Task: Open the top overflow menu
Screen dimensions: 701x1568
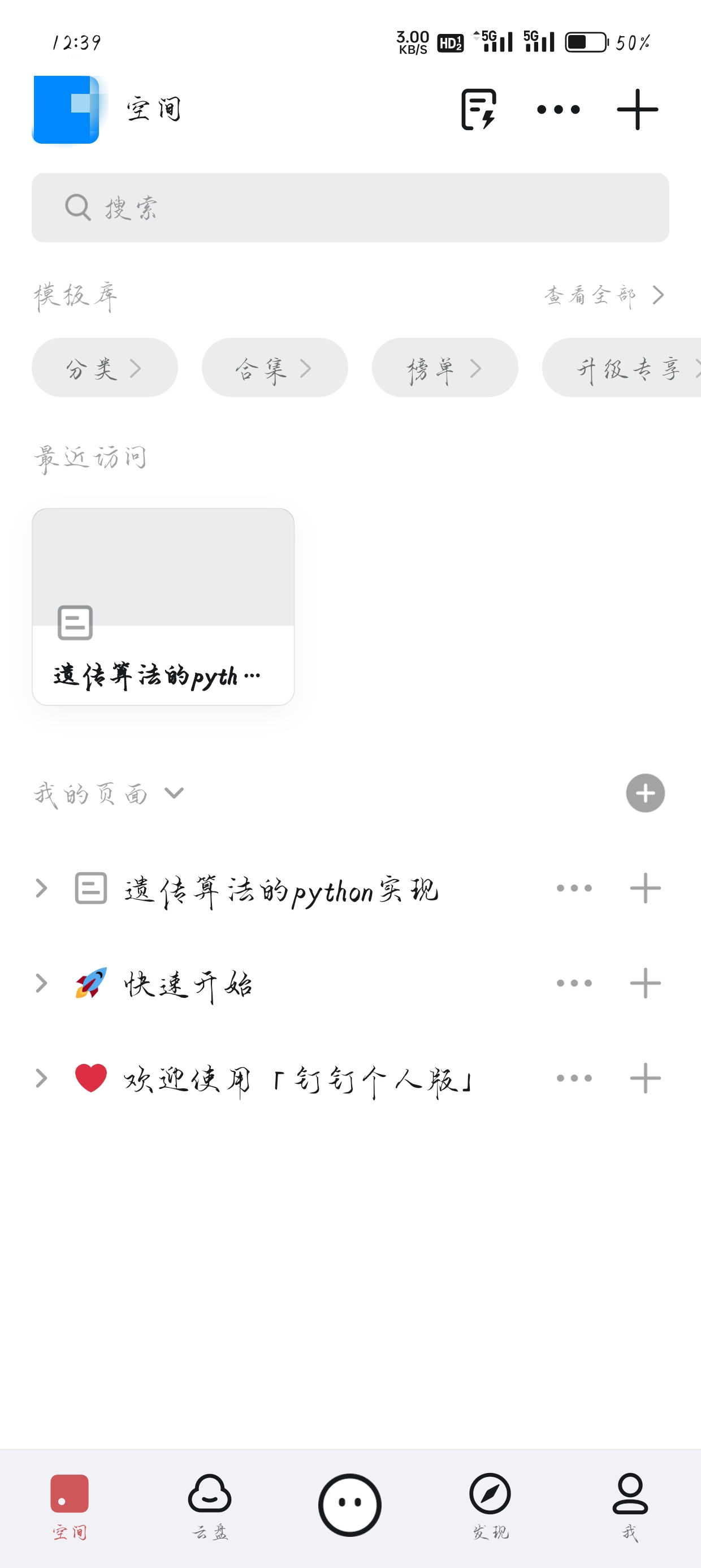Action: click(x=558, y=110)
